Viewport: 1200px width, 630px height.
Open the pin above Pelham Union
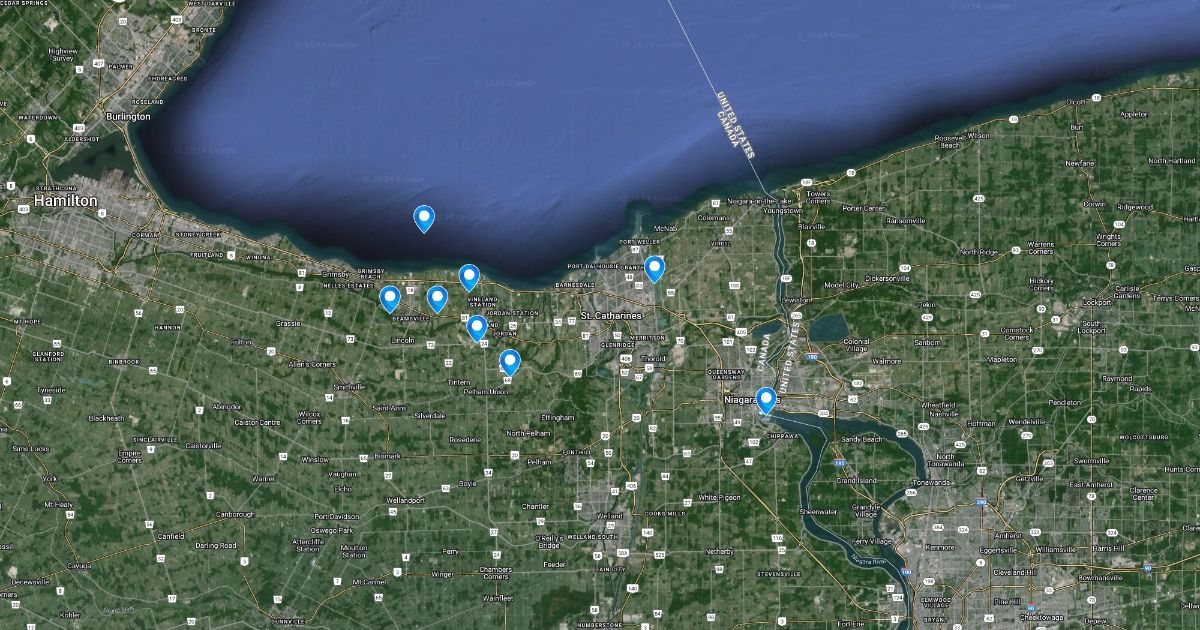tap(510, 361)
